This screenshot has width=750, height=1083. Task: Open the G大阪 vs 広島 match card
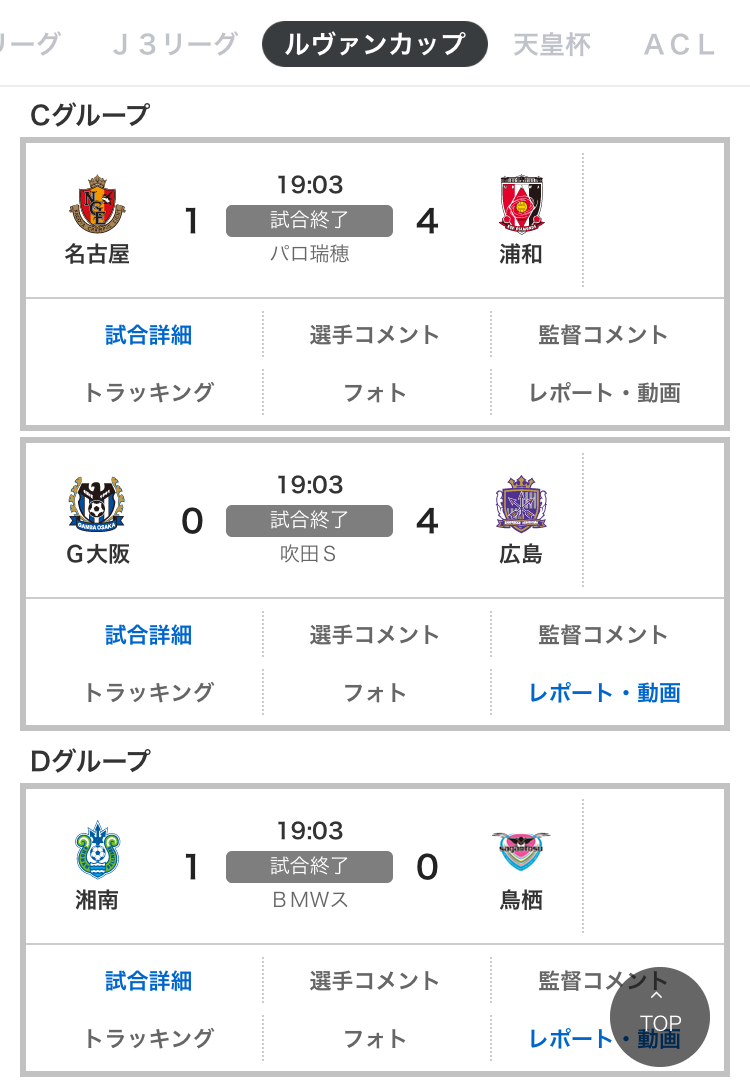tap(304, 520)
